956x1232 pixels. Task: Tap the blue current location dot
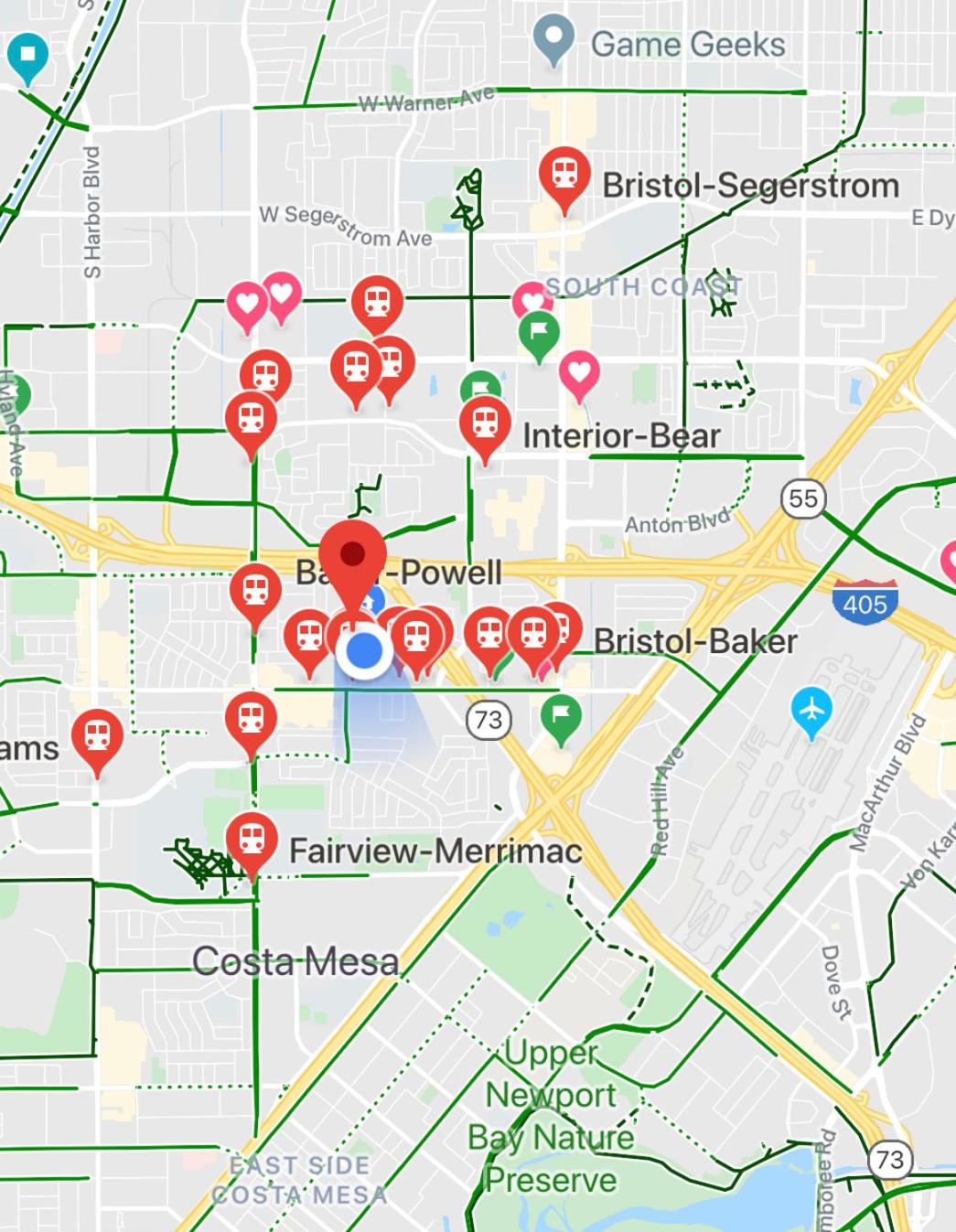[365, 651]
